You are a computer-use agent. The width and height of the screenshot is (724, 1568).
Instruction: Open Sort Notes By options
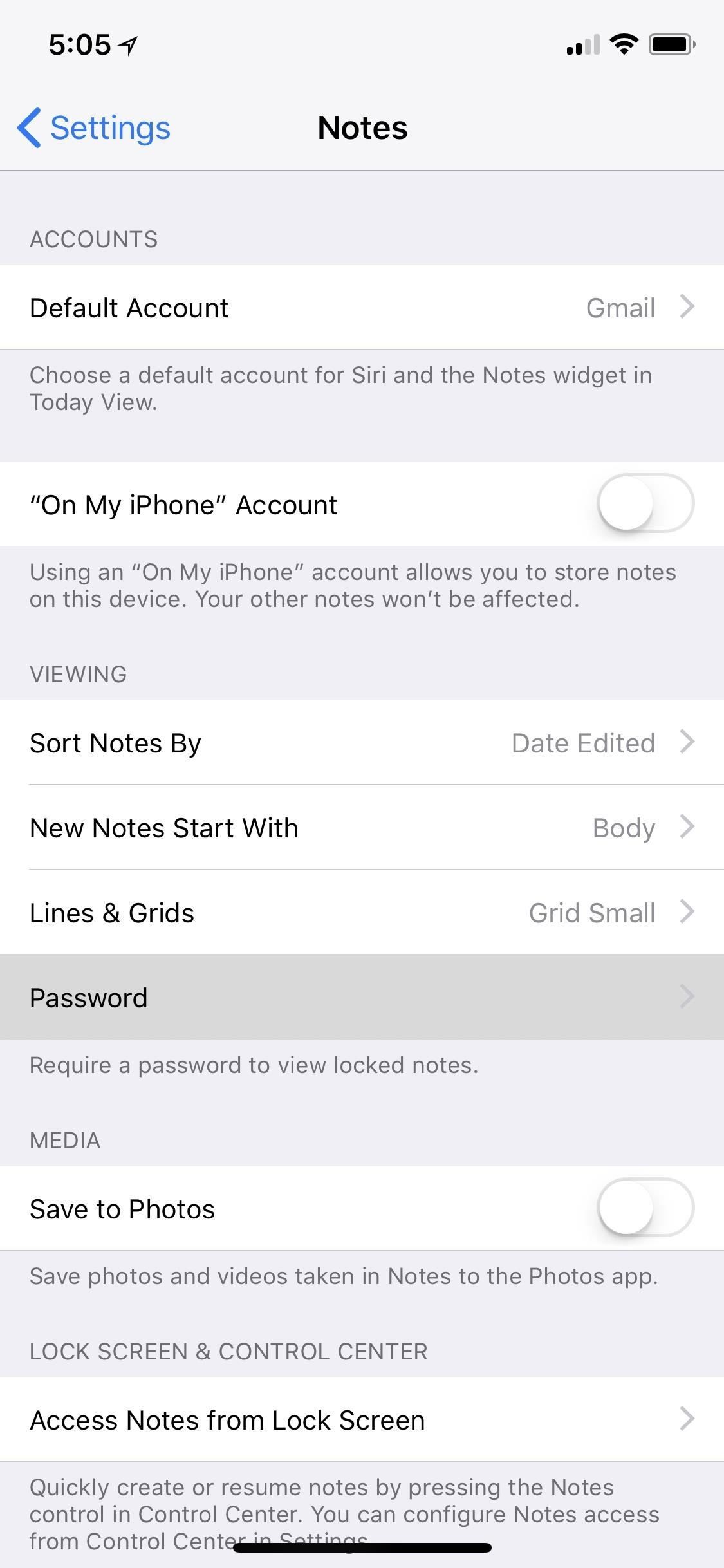click(x=362, y=743)
